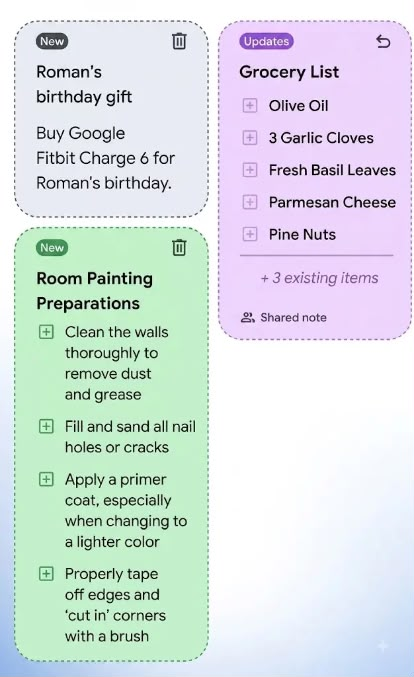Add Olive Oil to the grocery list

coord(250,105)
